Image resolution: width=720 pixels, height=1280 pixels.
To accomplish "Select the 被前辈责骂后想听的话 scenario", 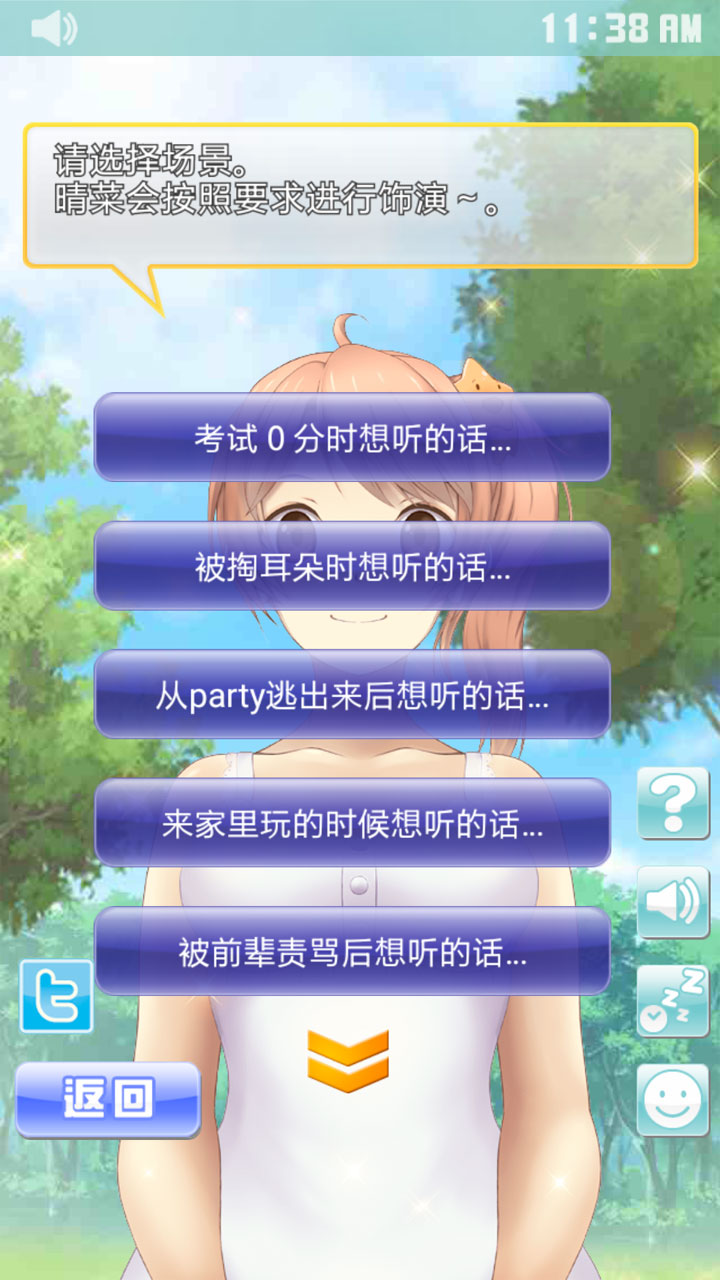I will click(352, 951).
